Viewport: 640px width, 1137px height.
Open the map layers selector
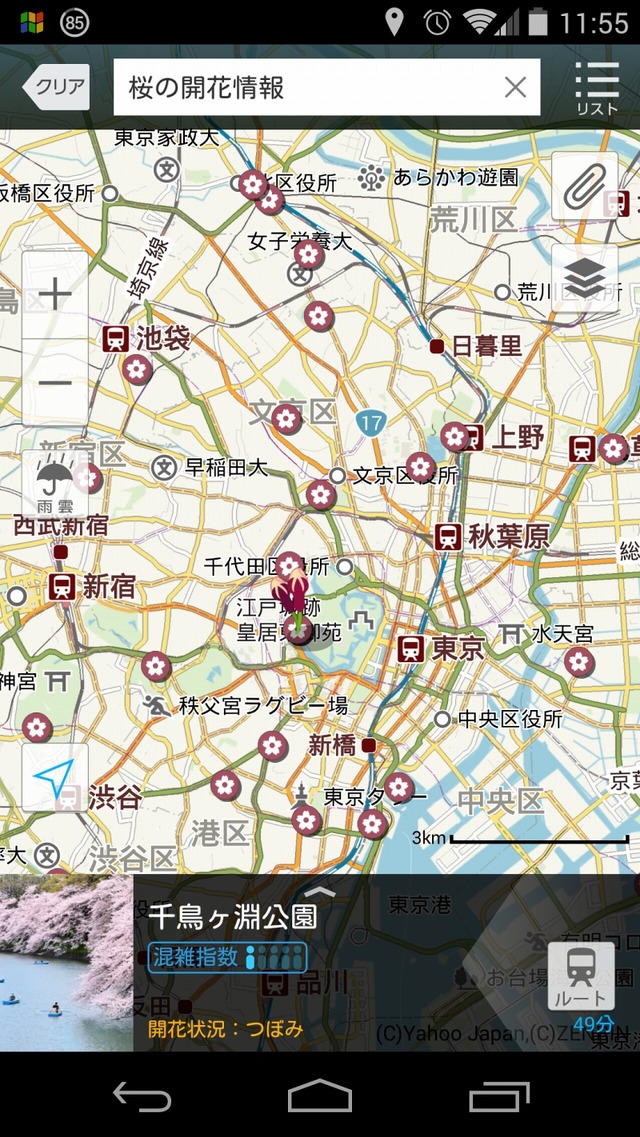[584, 279]
